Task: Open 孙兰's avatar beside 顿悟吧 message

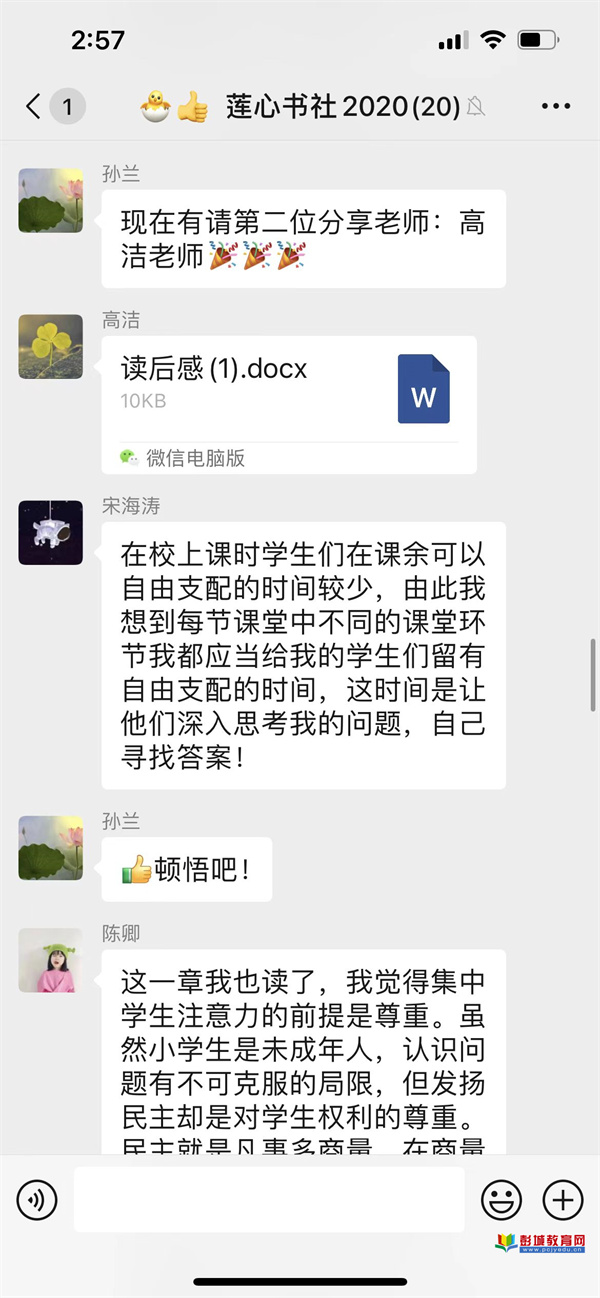Action: (x=51, y=847)
